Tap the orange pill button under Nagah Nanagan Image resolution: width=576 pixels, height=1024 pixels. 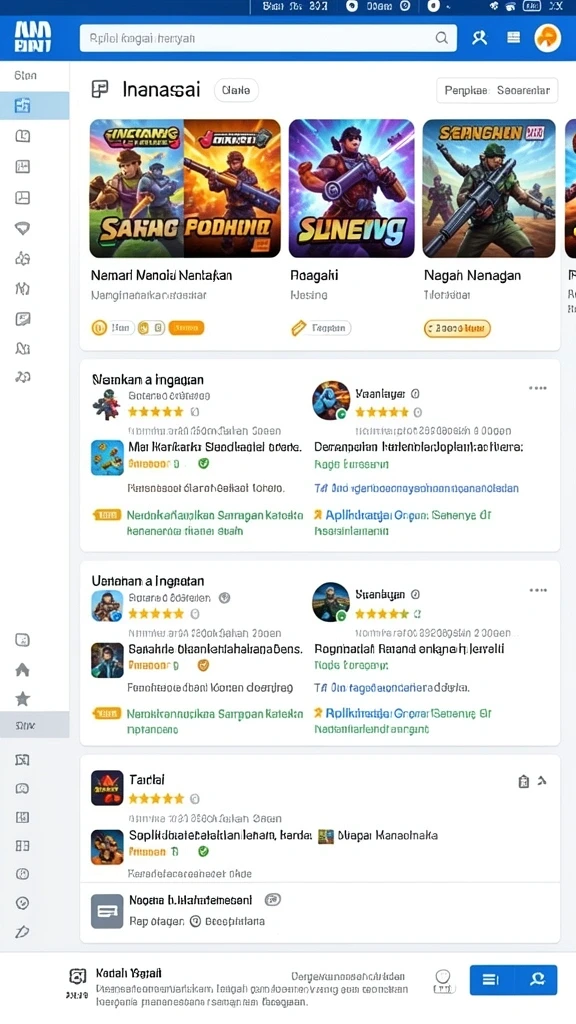point(457,328)
